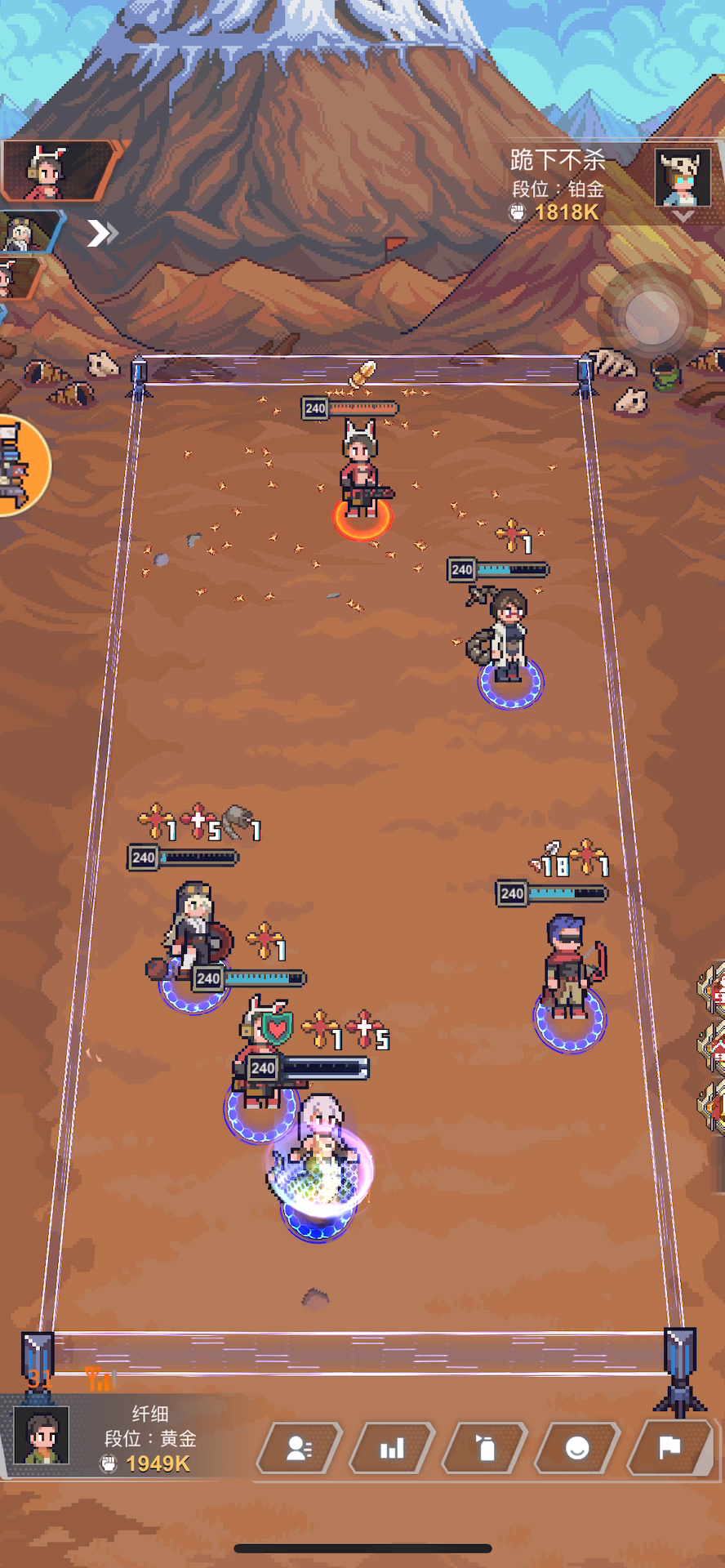Select the bunny-ear hero portrait at top
725x1568 pixels.
pos(57,171)
